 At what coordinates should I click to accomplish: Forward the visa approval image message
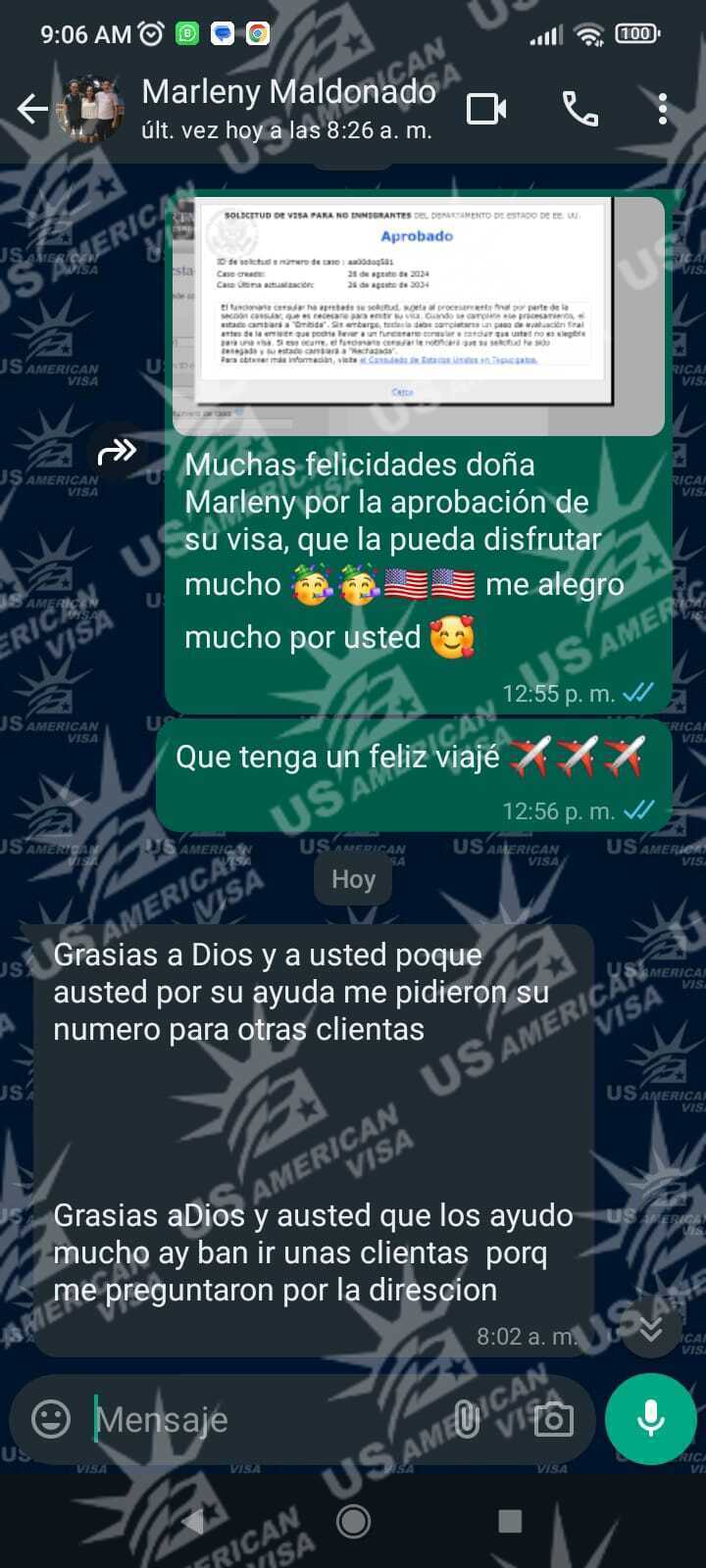pos(117,452)
